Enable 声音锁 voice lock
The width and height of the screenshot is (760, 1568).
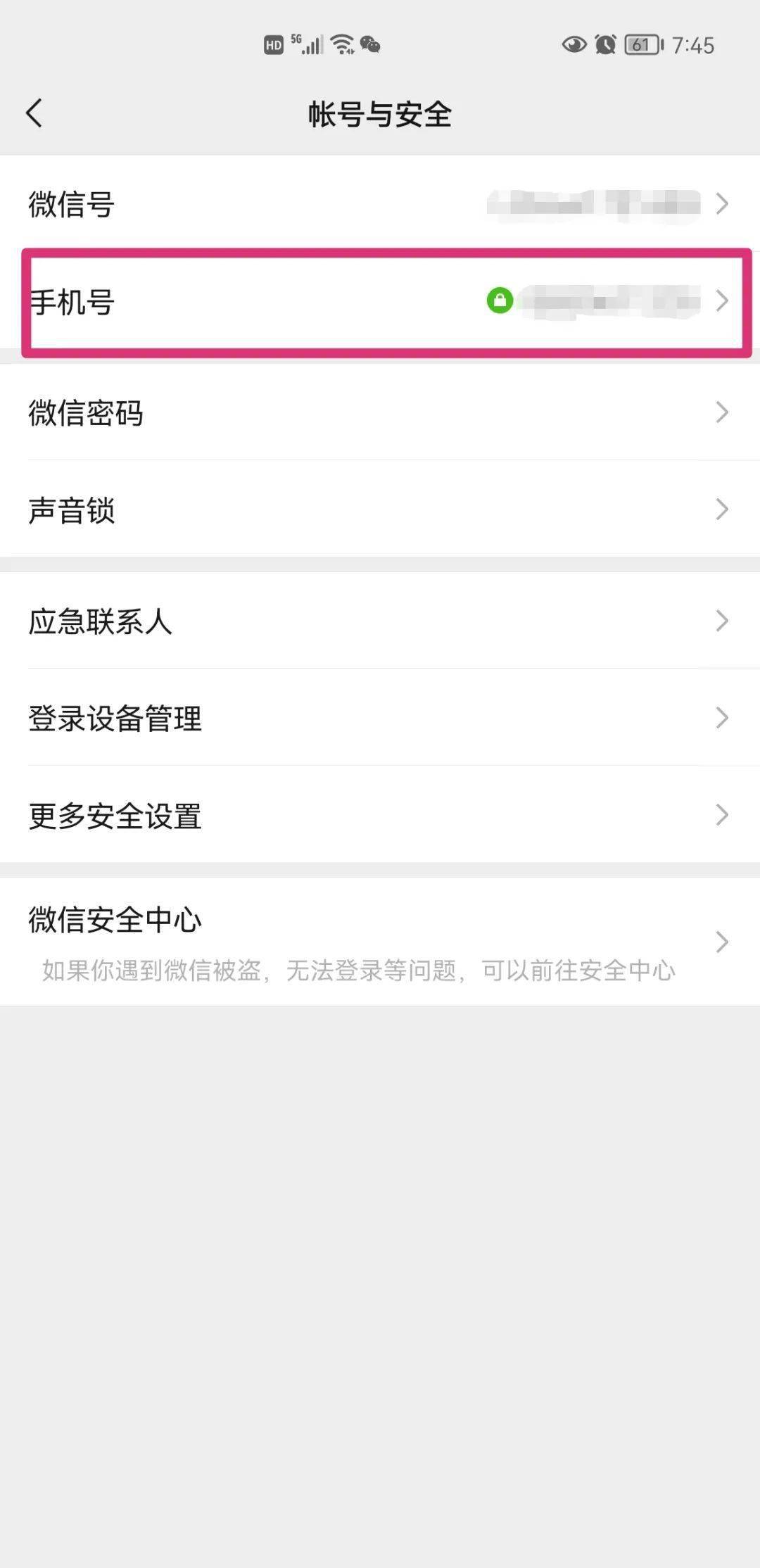(x=380, y=511)
